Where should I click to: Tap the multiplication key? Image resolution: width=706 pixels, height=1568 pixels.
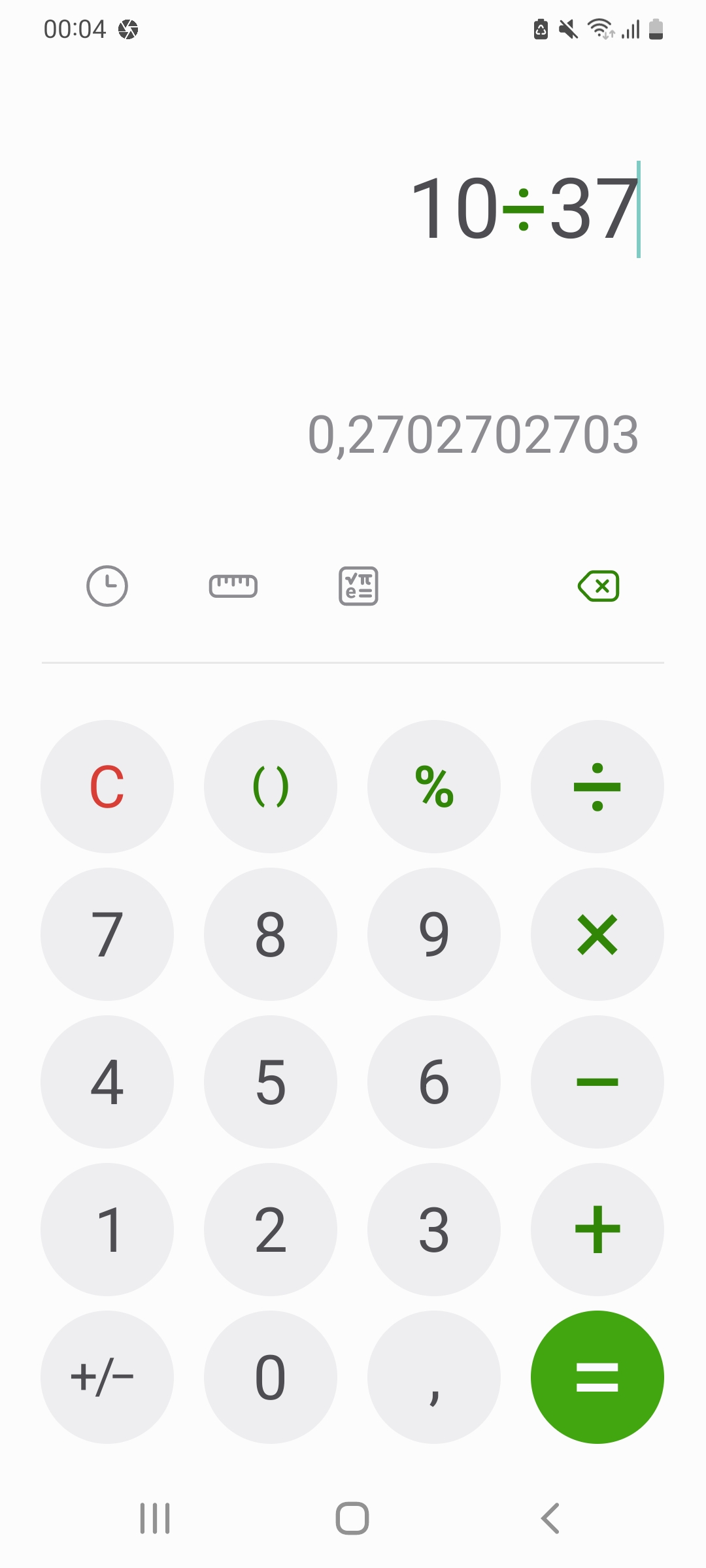[x=597, y=934]
